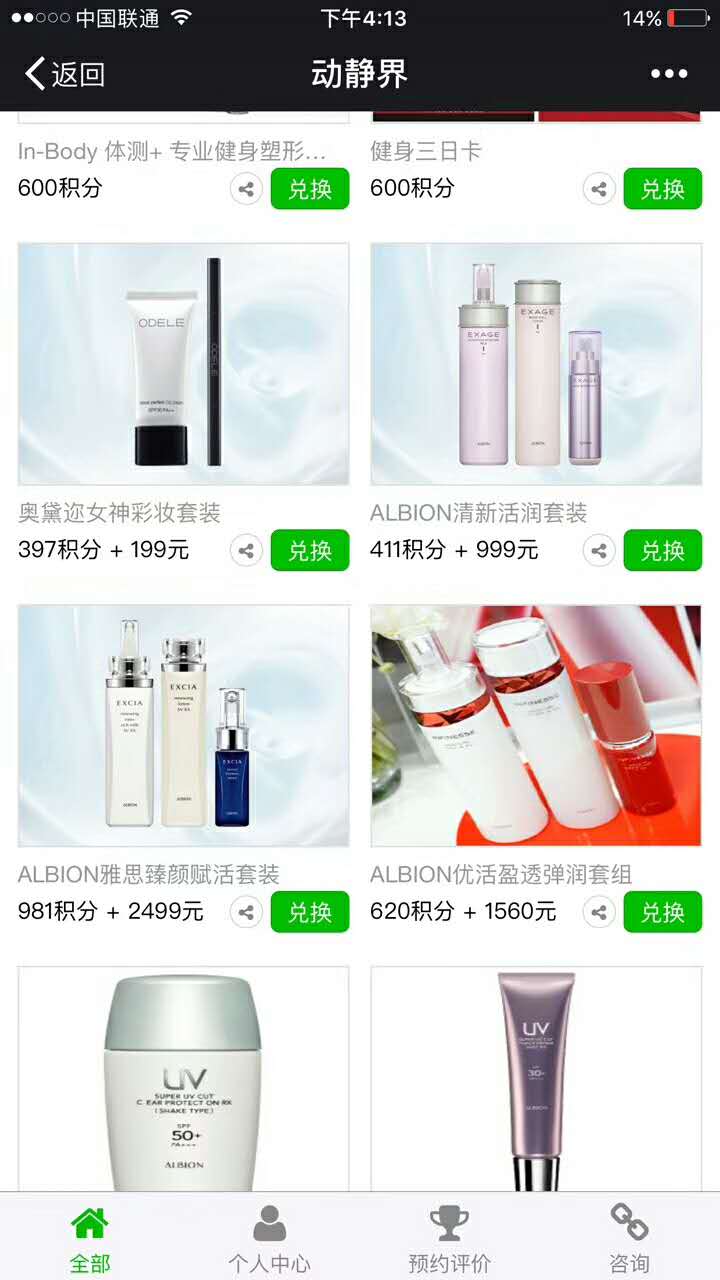Tap 兑换 for ALBION清新活润套装
Viewport: 720px width, 1280px height.
[x=662, y=550]
